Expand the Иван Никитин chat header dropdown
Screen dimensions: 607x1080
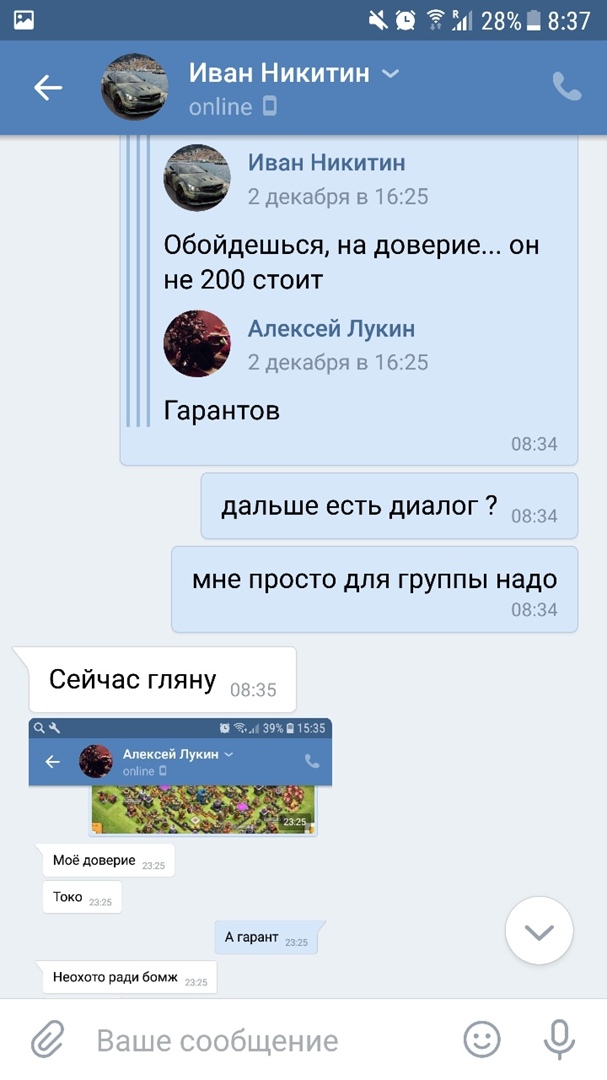[x=391, y=74]
